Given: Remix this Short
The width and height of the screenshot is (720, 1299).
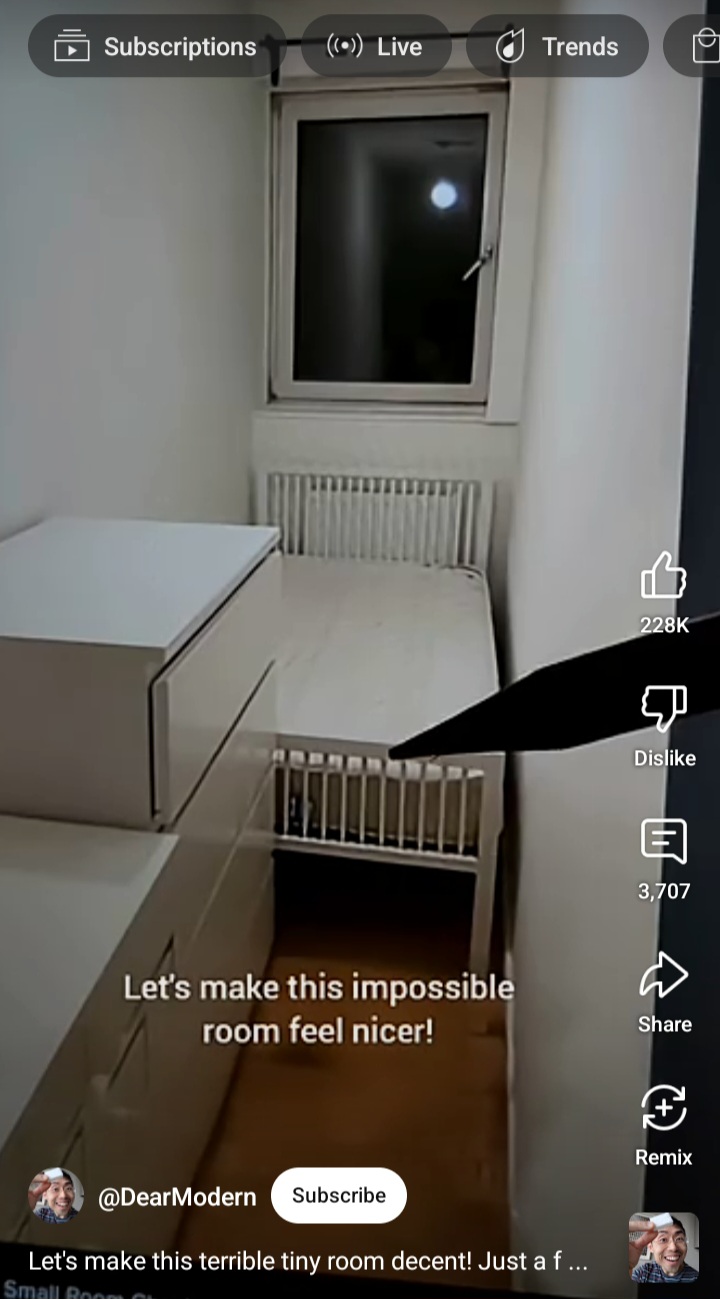Looking at the screenshot, I should point(664,1108).
